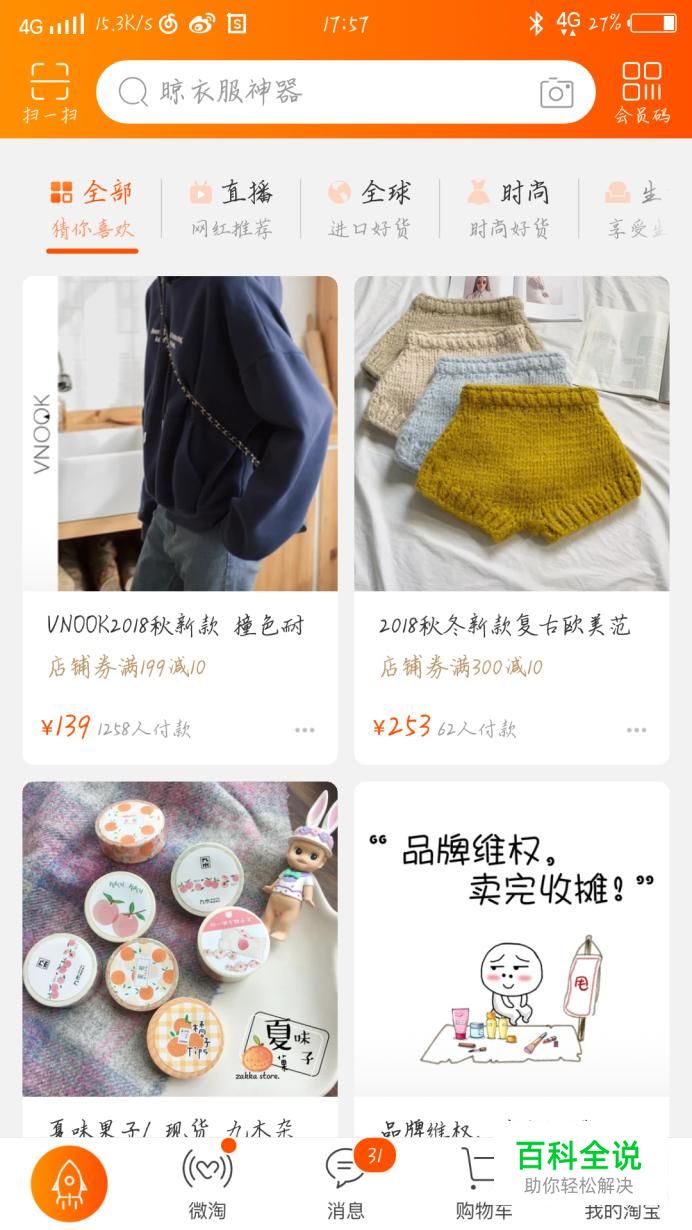Viewport: 692px width, 1230px height.
Task: Open the 扫一扫 scanner
Action: (49, 92)
